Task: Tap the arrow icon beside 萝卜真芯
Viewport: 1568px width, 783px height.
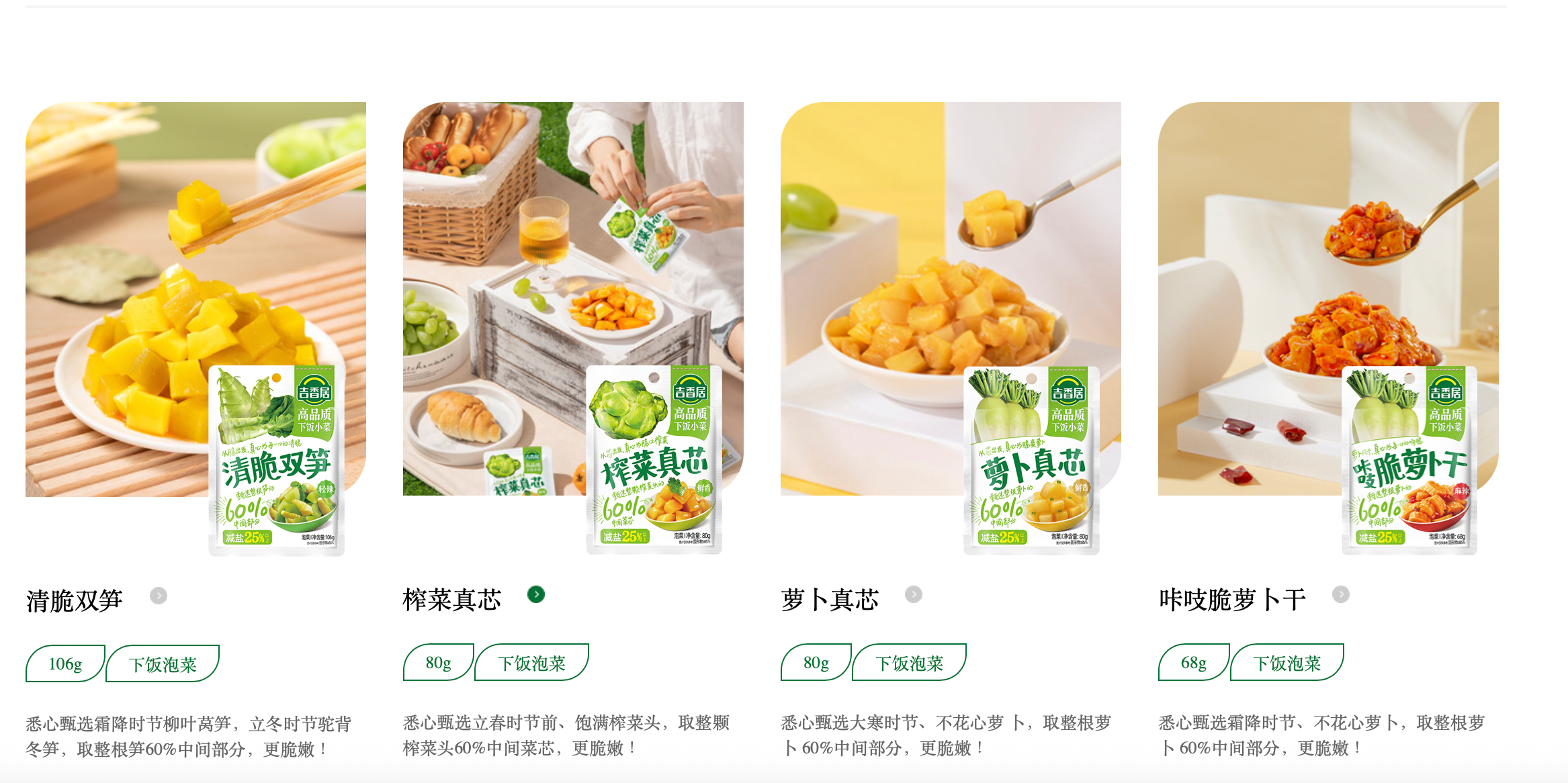Action: [x=914, y=594]
